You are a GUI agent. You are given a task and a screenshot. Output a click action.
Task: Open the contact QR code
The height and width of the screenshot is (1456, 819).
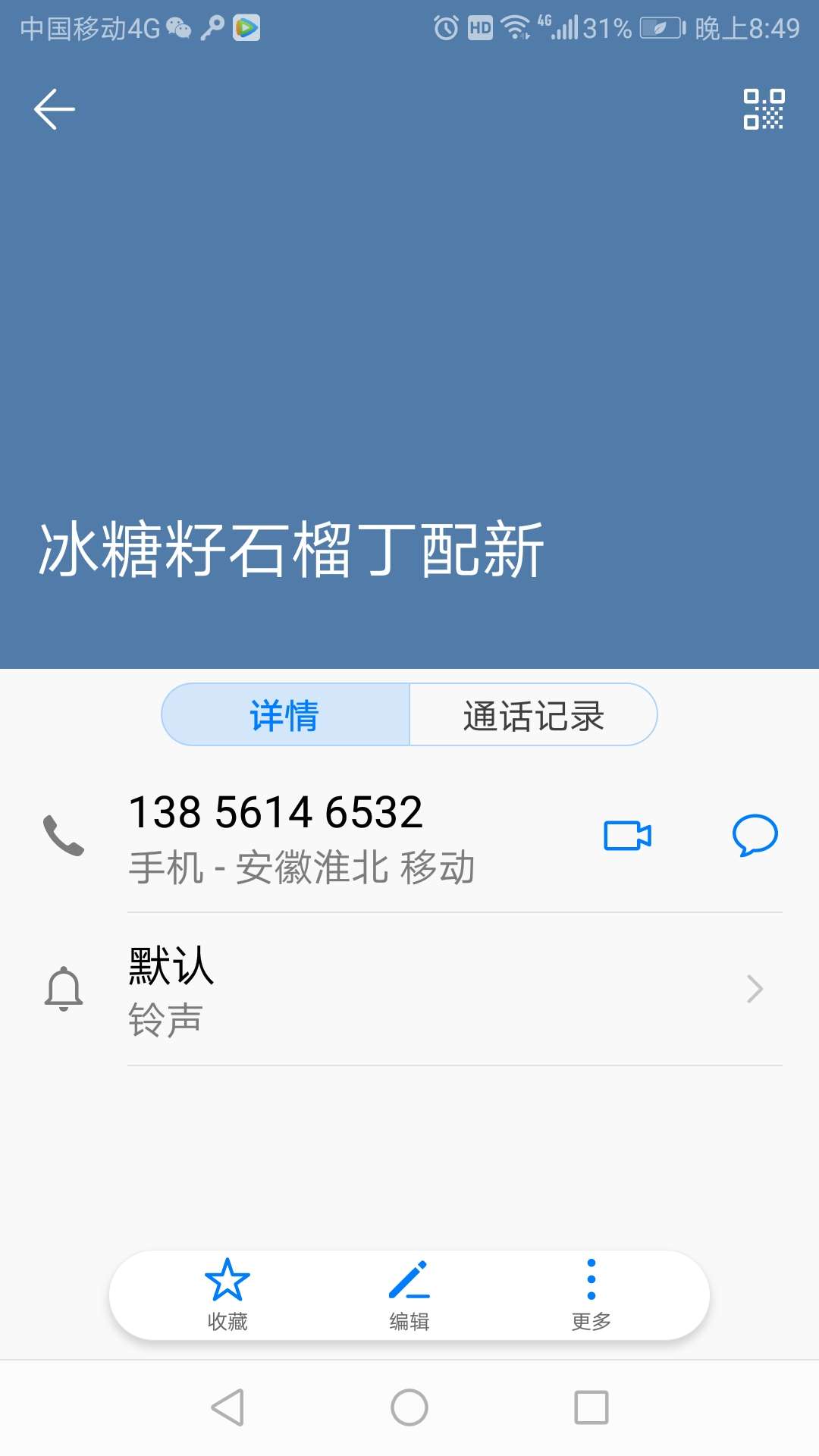click(x=763, y=109)
